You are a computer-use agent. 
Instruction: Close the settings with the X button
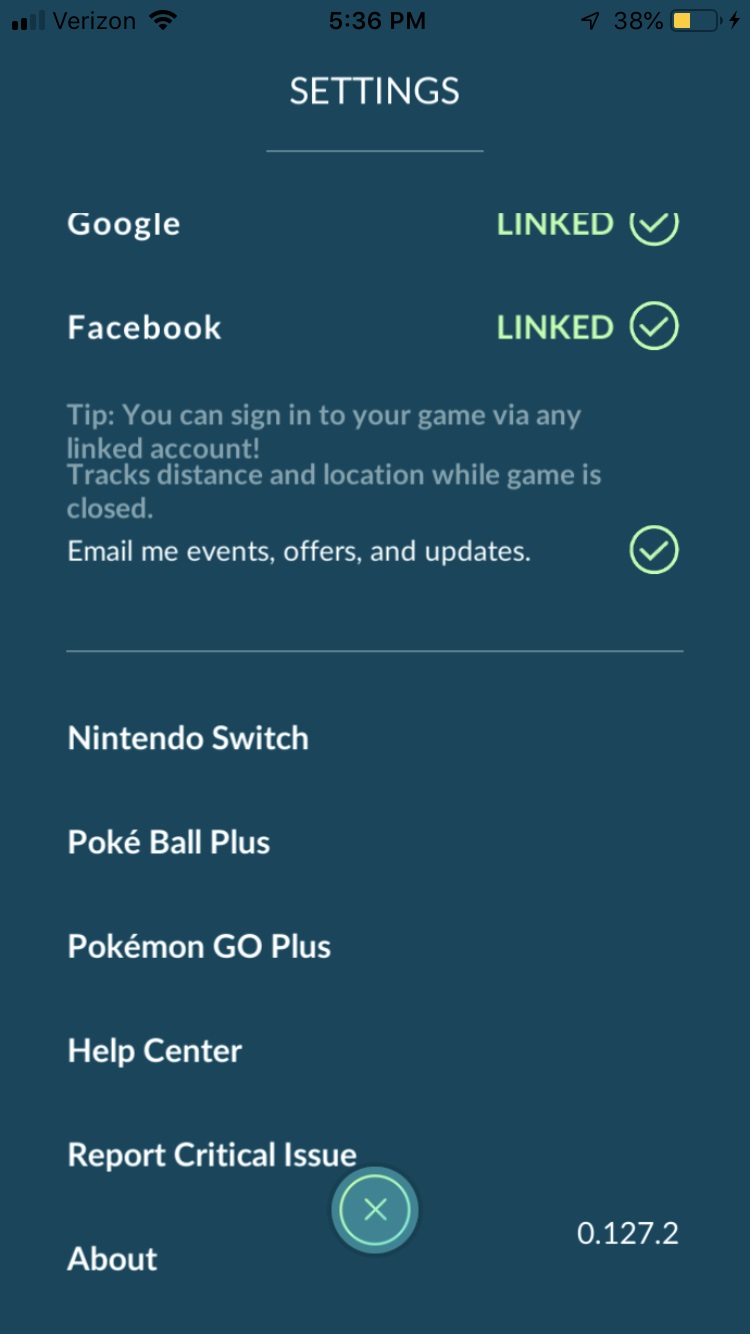tap(375, 1210)
